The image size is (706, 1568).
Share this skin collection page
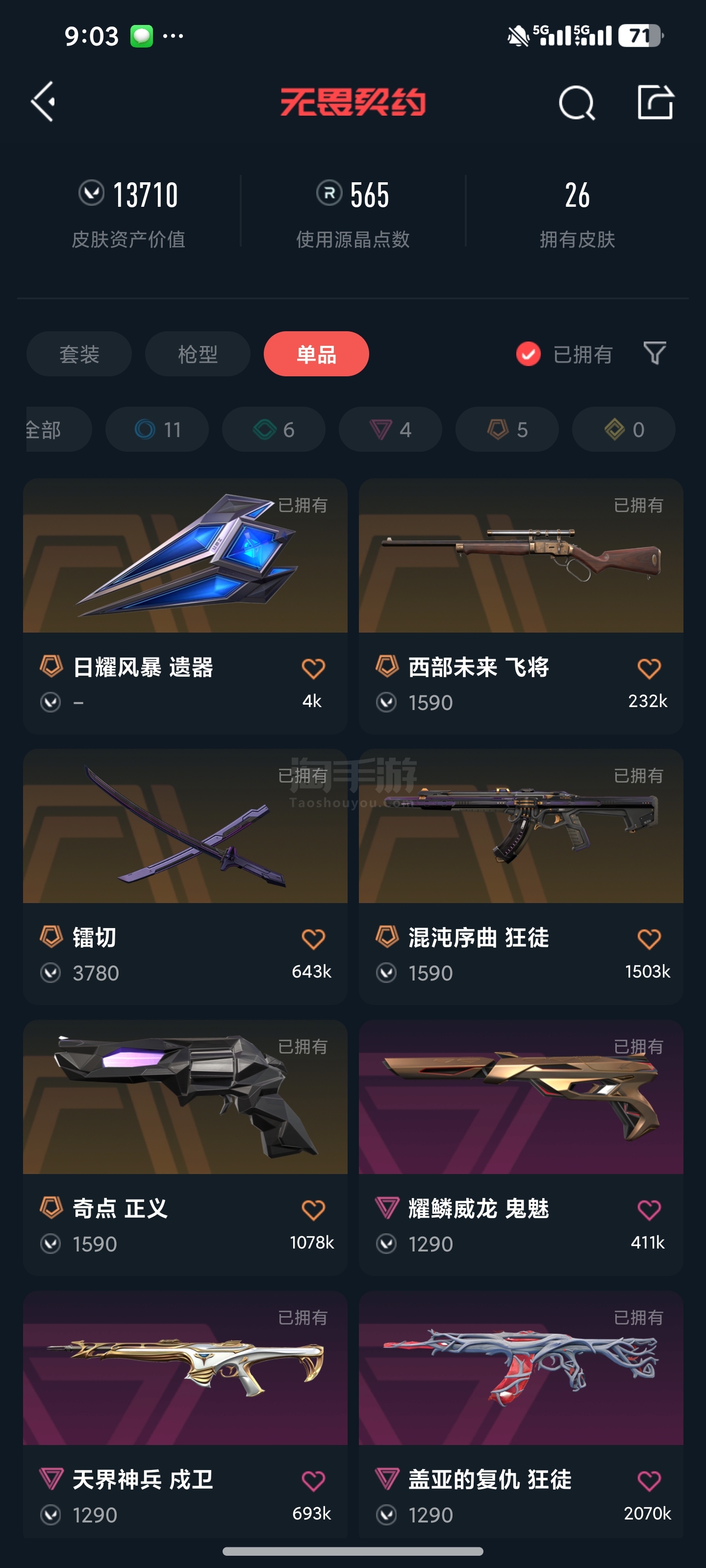pyautogui.click(x=655, y=102)
